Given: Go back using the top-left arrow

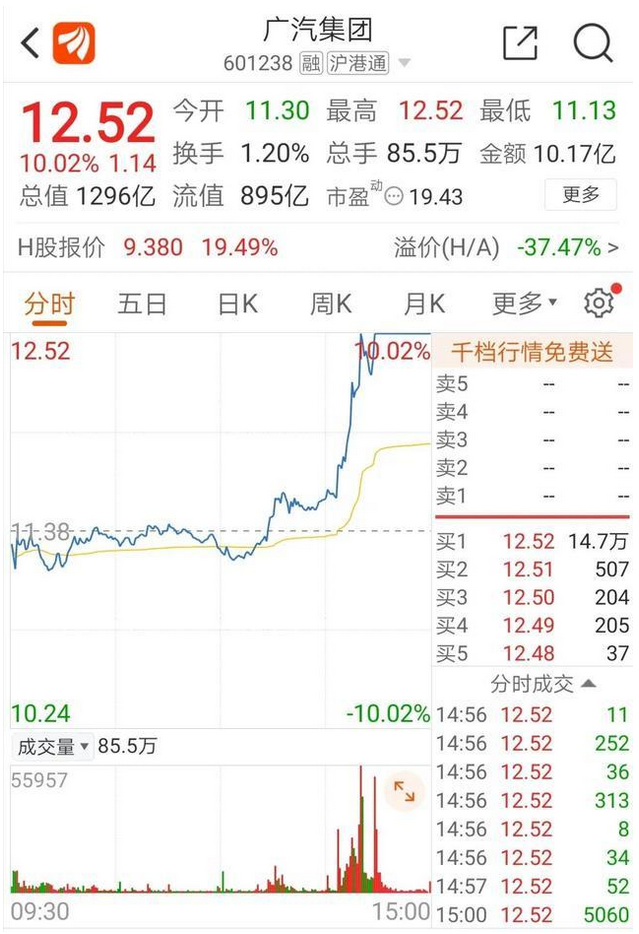Looking at the screenshot, I should (x=30, y=44).
